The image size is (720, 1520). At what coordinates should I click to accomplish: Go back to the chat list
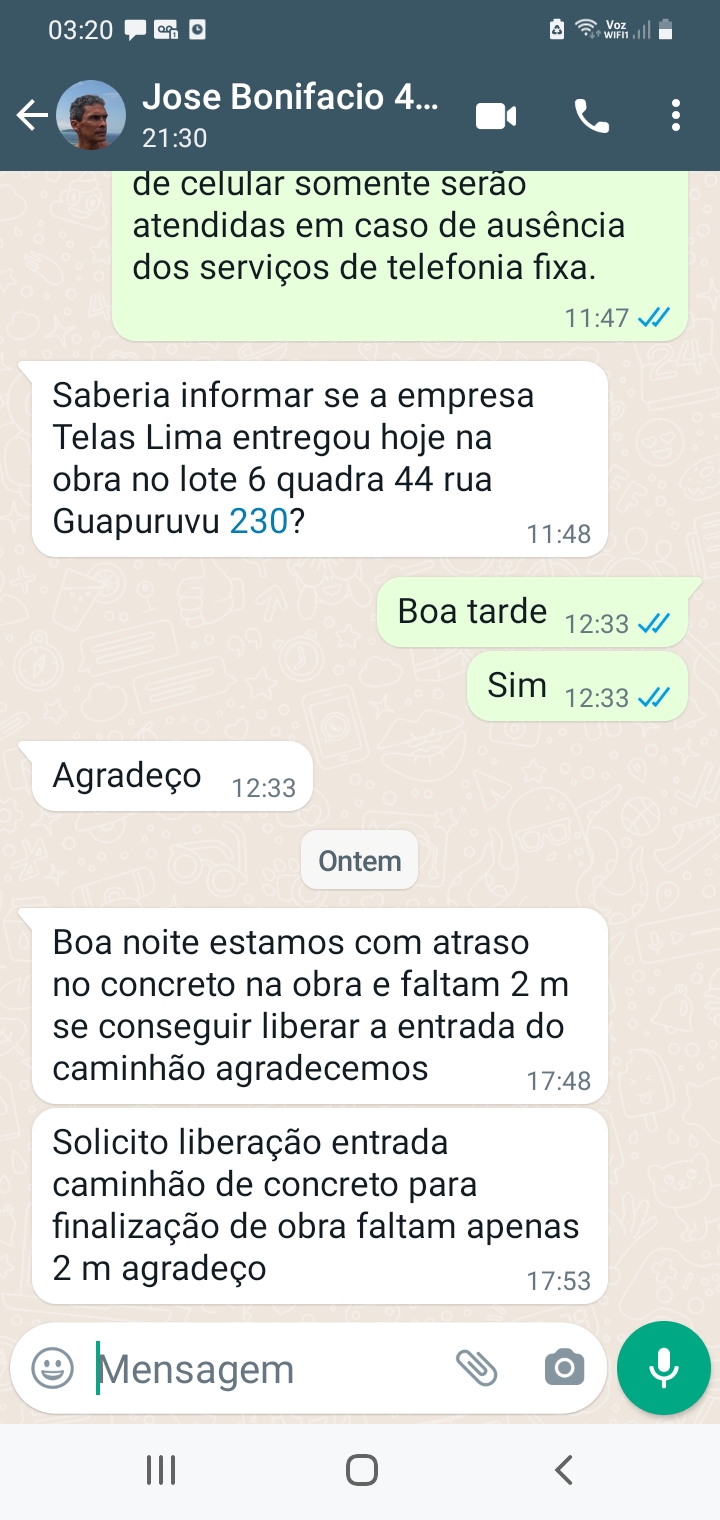[32, 116]
